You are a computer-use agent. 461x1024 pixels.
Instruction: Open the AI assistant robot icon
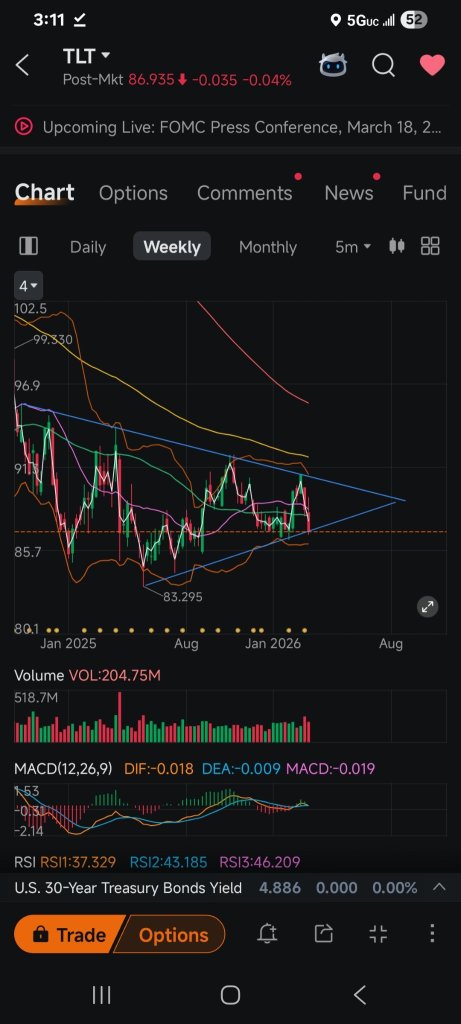333,65
